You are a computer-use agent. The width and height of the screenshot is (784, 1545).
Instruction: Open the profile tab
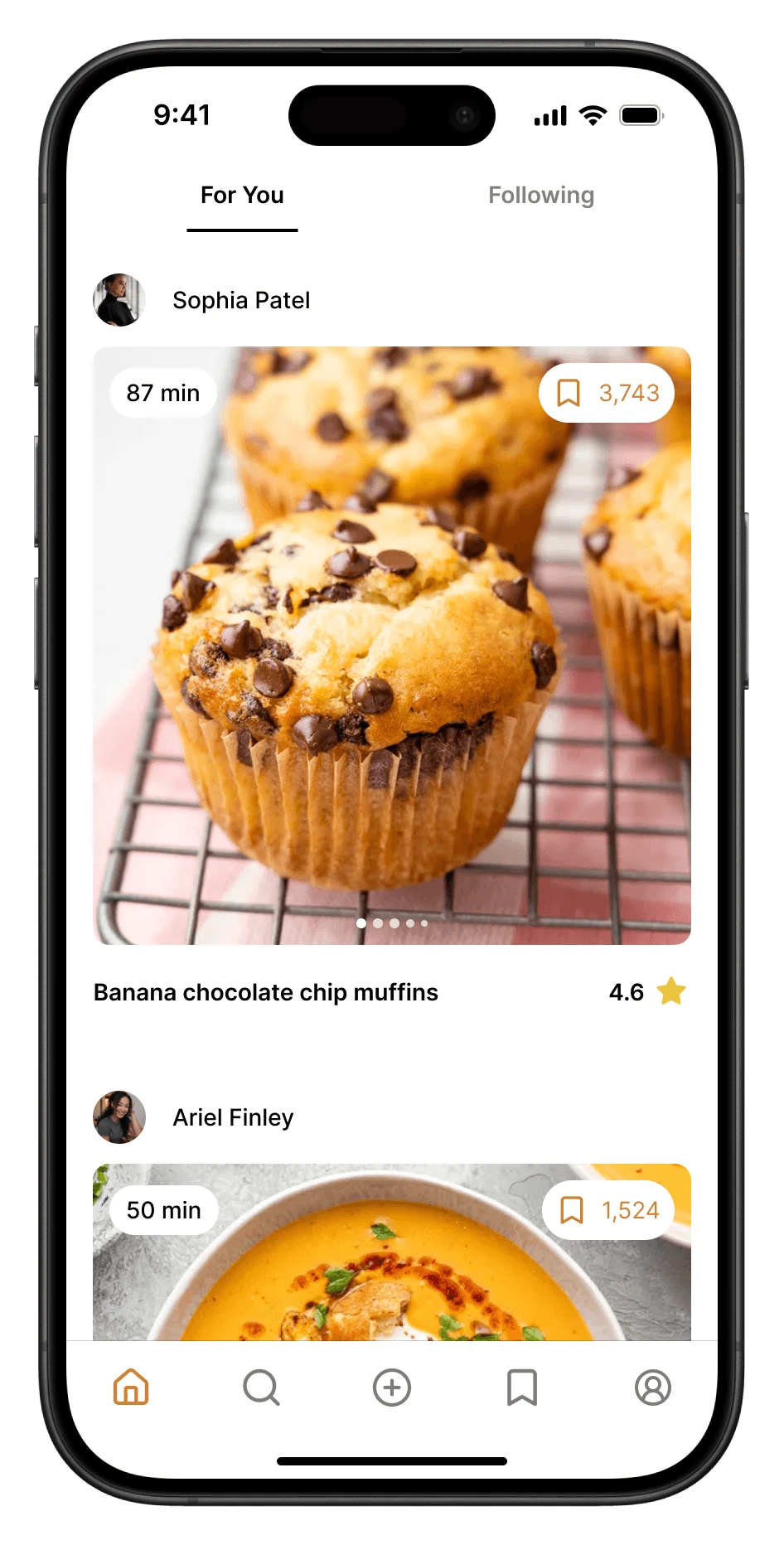tap(653, 1388)
